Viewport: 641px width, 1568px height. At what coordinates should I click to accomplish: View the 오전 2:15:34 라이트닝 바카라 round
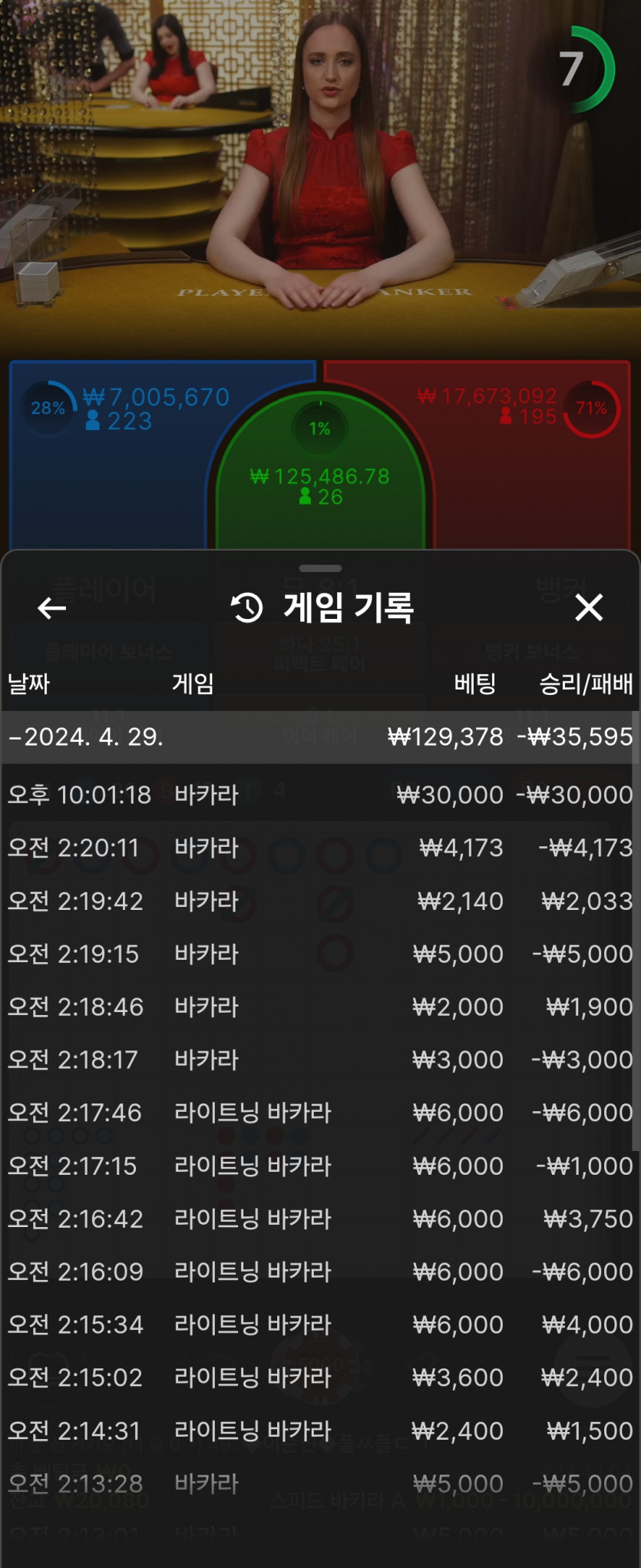[319, 1325]
